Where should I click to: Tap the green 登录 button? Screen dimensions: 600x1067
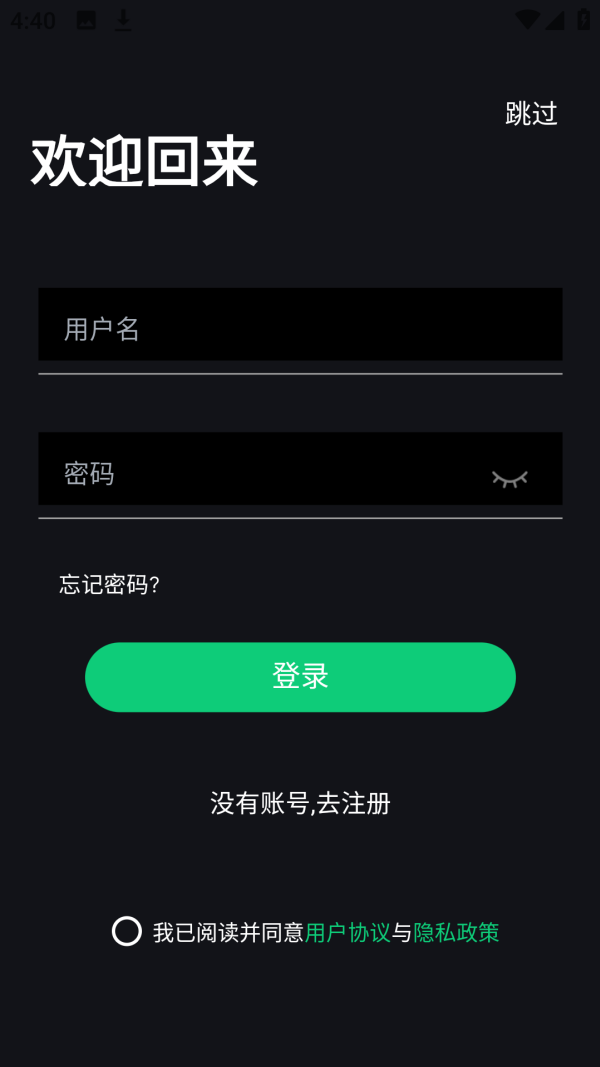pos(300,677)
